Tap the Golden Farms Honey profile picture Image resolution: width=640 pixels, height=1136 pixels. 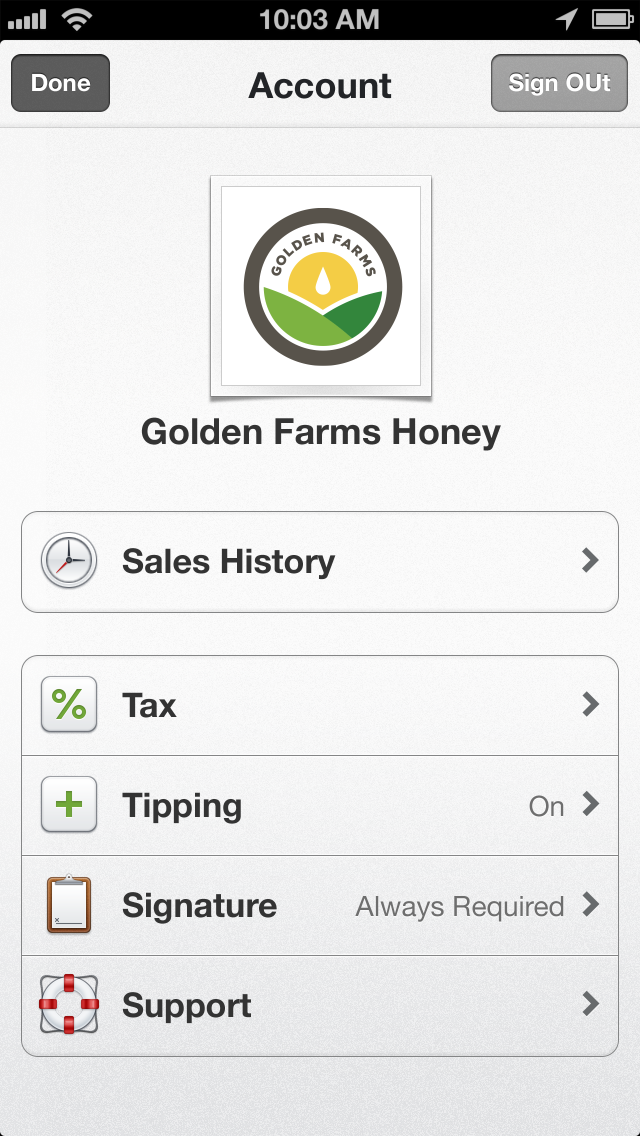(321, 286)
